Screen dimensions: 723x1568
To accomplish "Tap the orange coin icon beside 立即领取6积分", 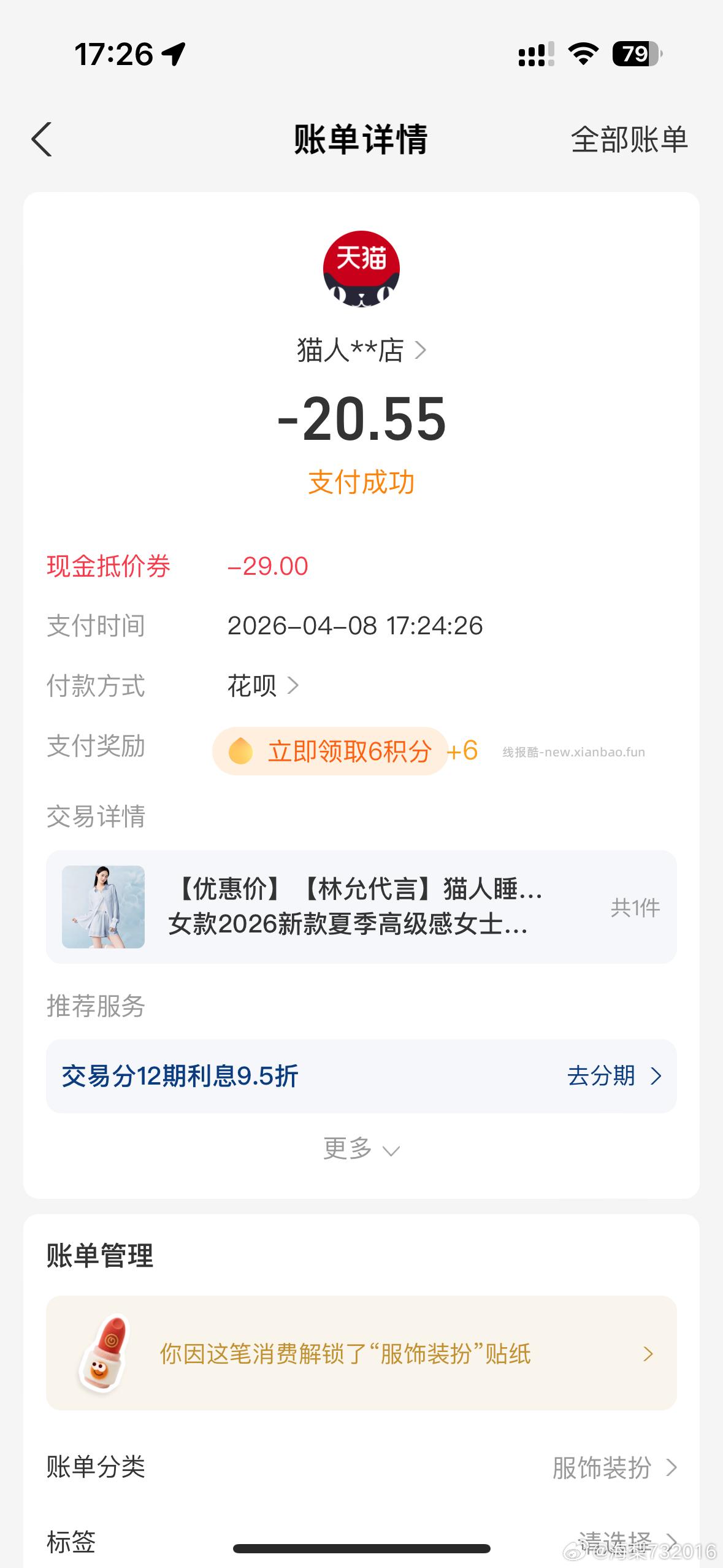I will click(x=242, y=750).
